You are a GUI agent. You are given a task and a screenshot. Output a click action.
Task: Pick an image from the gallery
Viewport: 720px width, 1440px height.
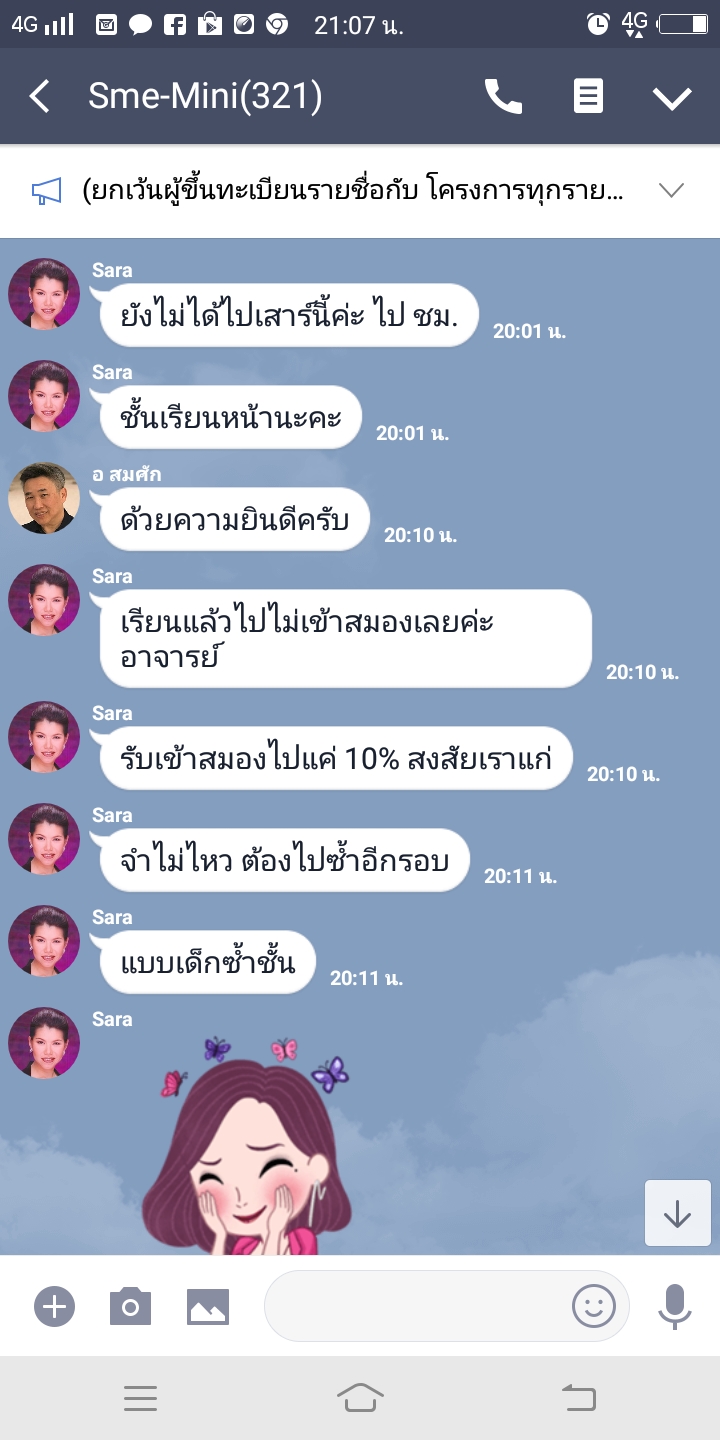[x=208, y=1306]
